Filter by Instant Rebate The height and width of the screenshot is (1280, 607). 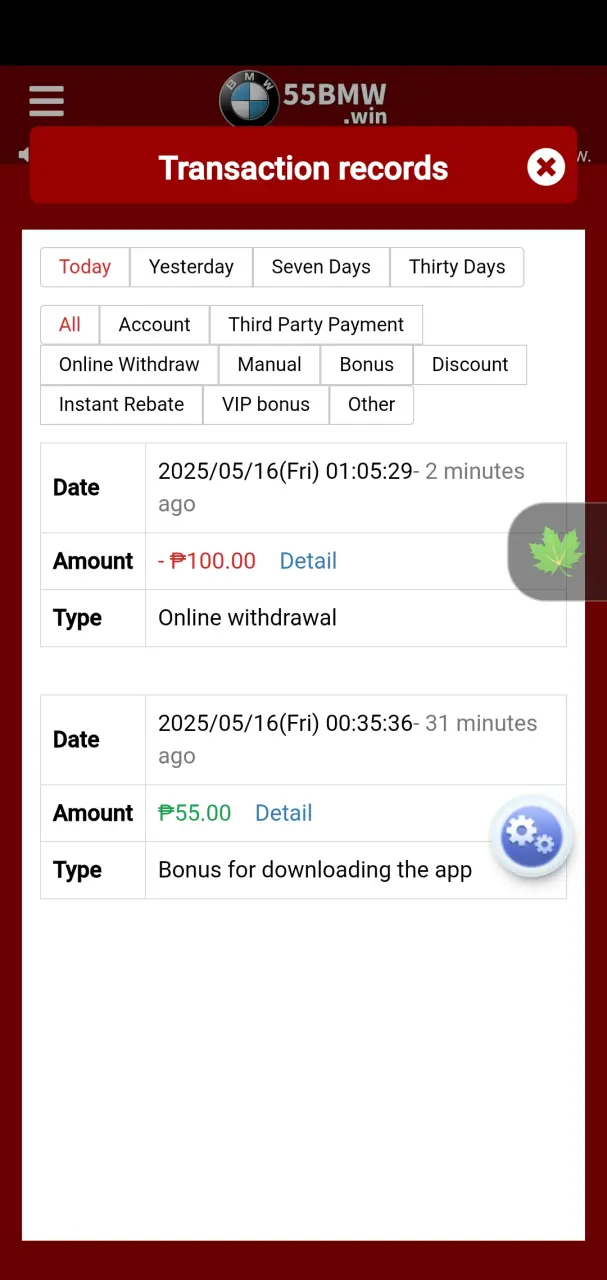coord(121,405)
